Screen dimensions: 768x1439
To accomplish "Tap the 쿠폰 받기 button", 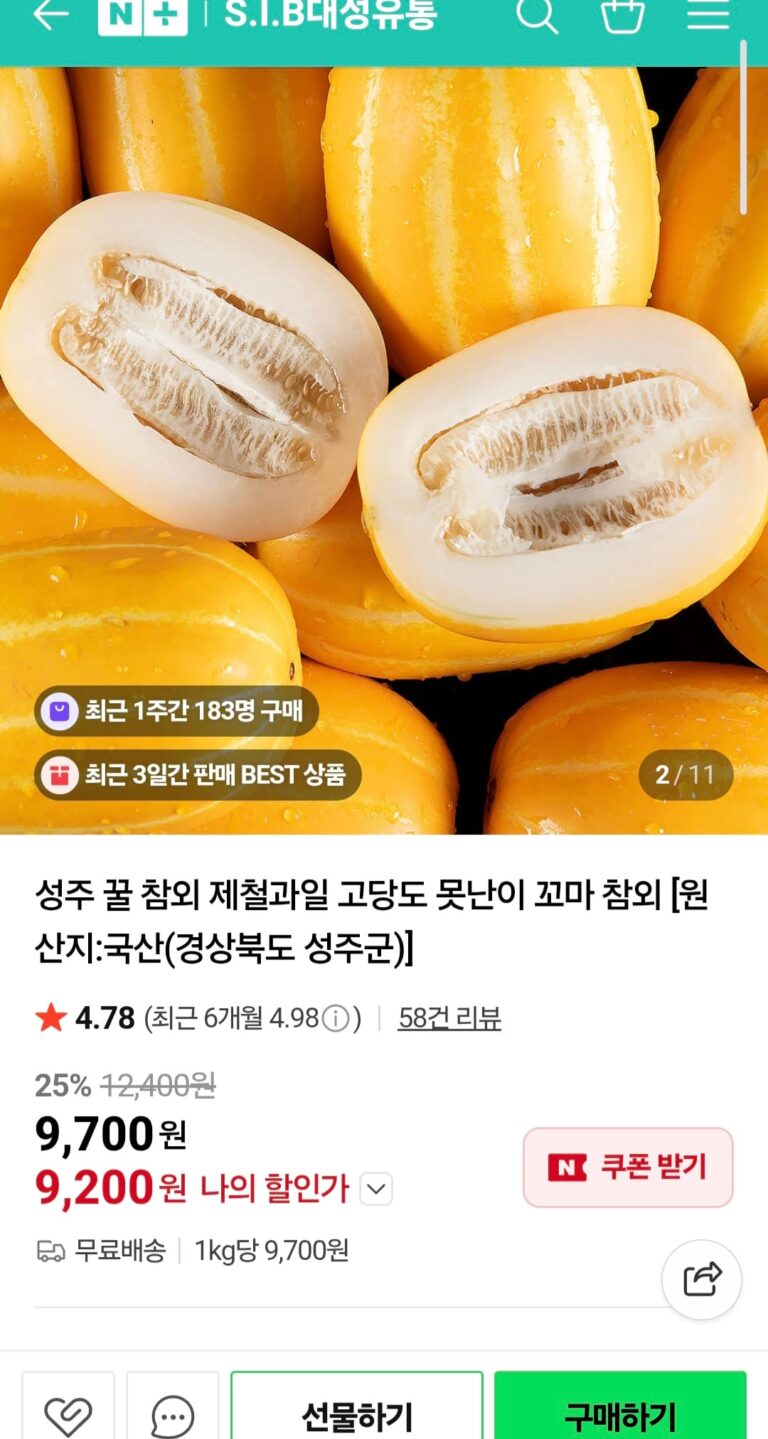I will (628, 1167).
